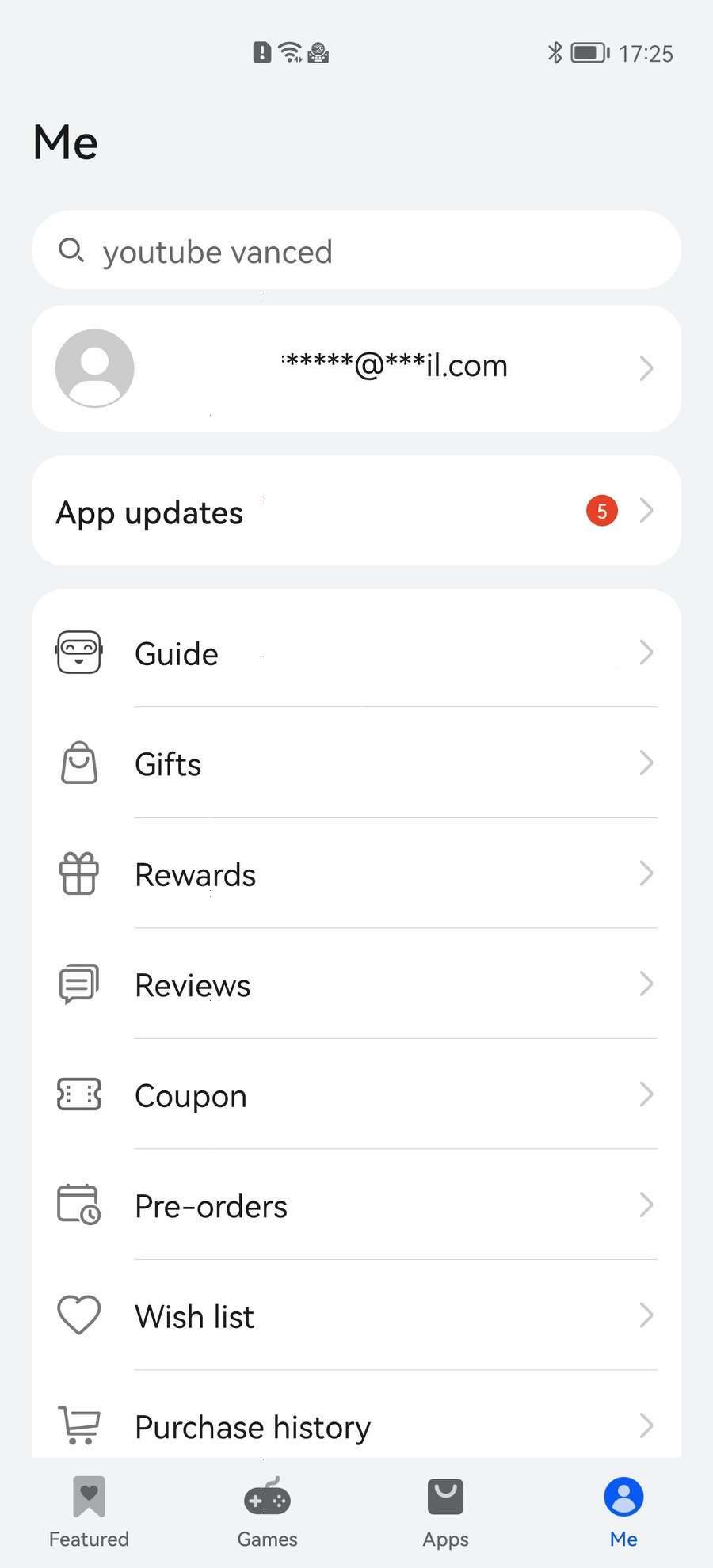Switch to the Featured tab
The width and height of the screenshot is (713, 1568).
[89, 1513]
